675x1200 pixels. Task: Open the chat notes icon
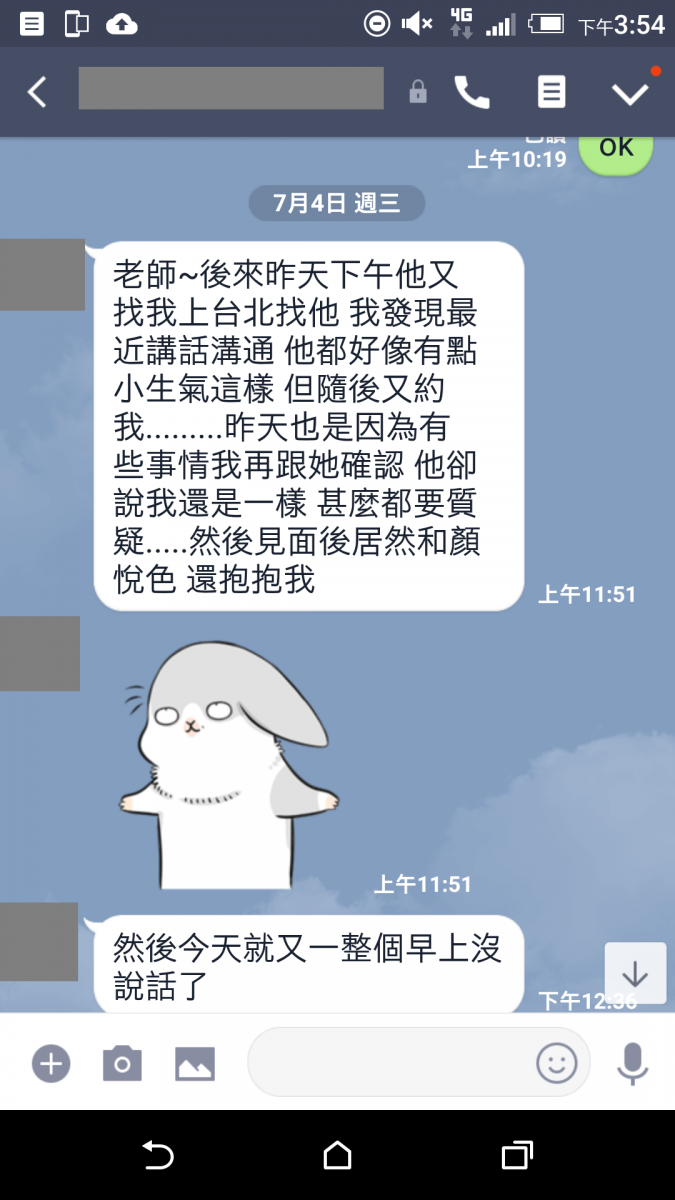pos(551,92)
